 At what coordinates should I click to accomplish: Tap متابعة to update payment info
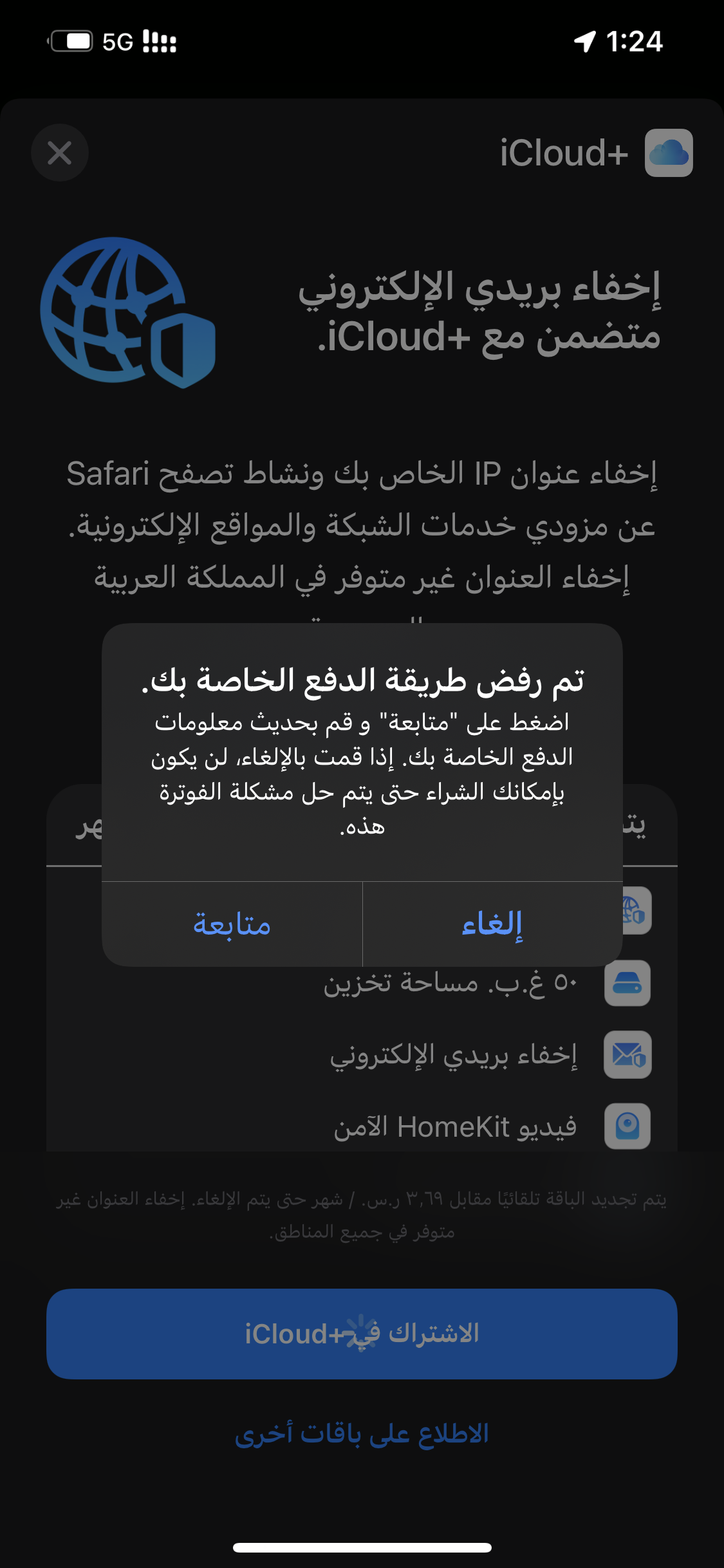[x=232, y=924]
